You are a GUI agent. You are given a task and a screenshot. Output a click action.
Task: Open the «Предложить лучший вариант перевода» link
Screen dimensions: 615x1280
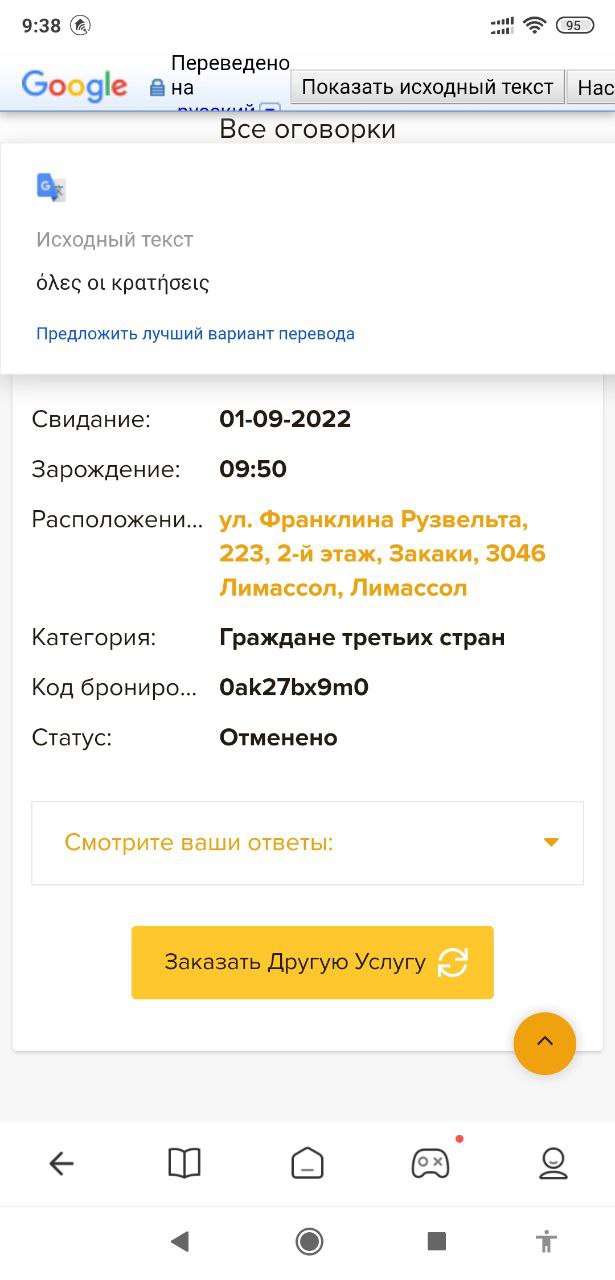(195, 334)
